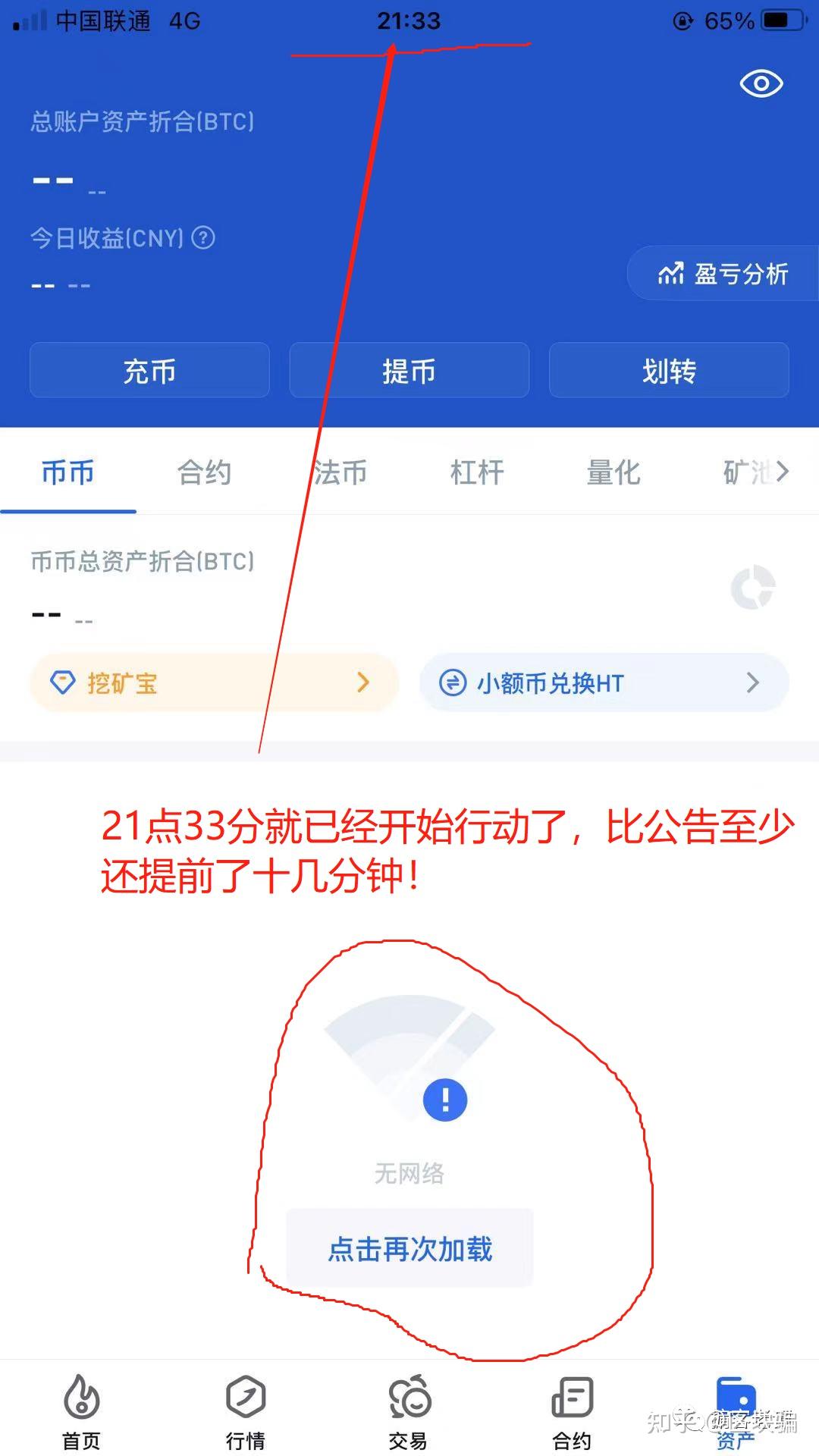Open 小额币兑换HT using its arrow

point(752,682)
